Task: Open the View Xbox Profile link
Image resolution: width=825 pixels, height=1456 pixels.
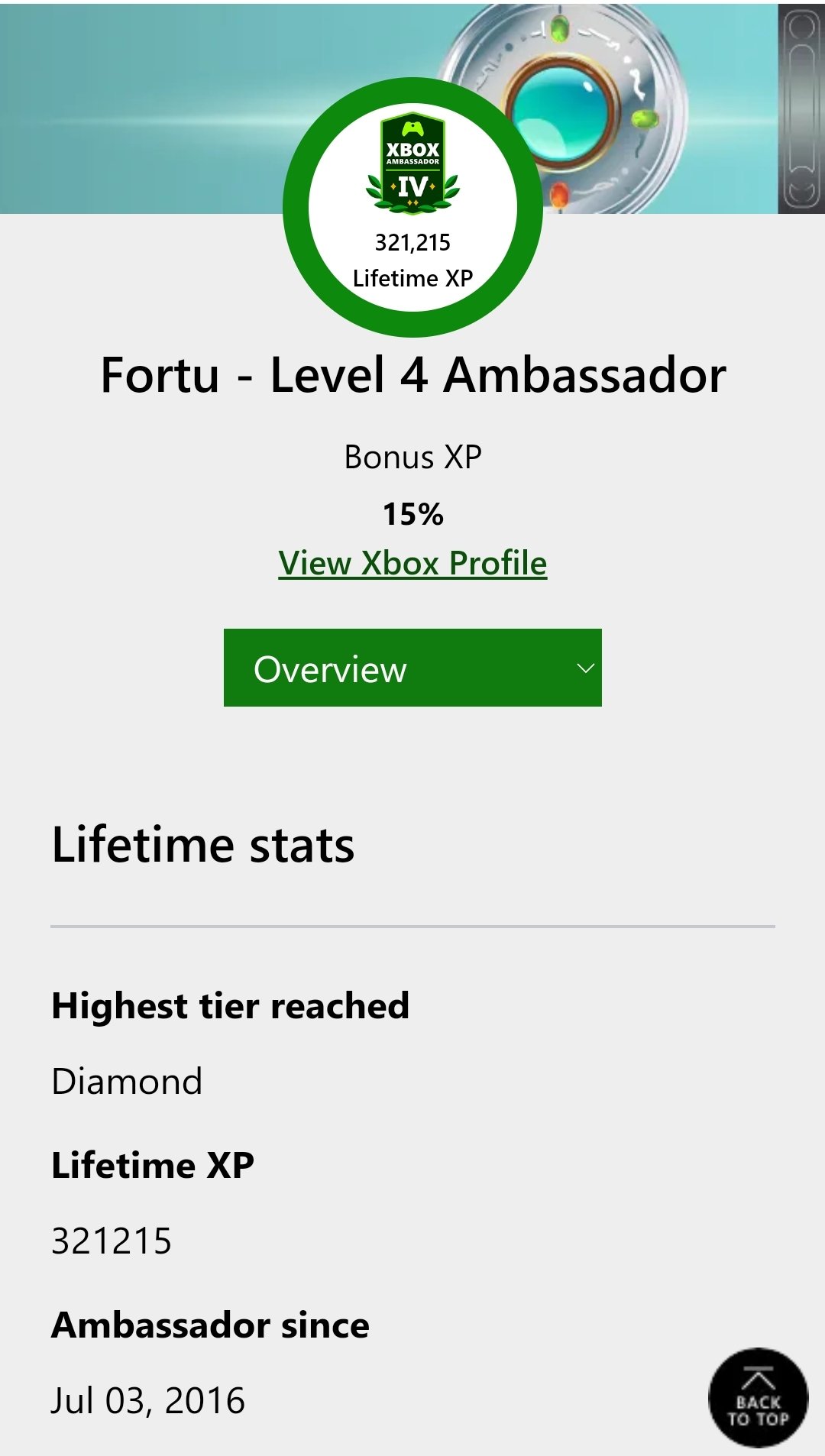Action: click(x=412, y=564)
